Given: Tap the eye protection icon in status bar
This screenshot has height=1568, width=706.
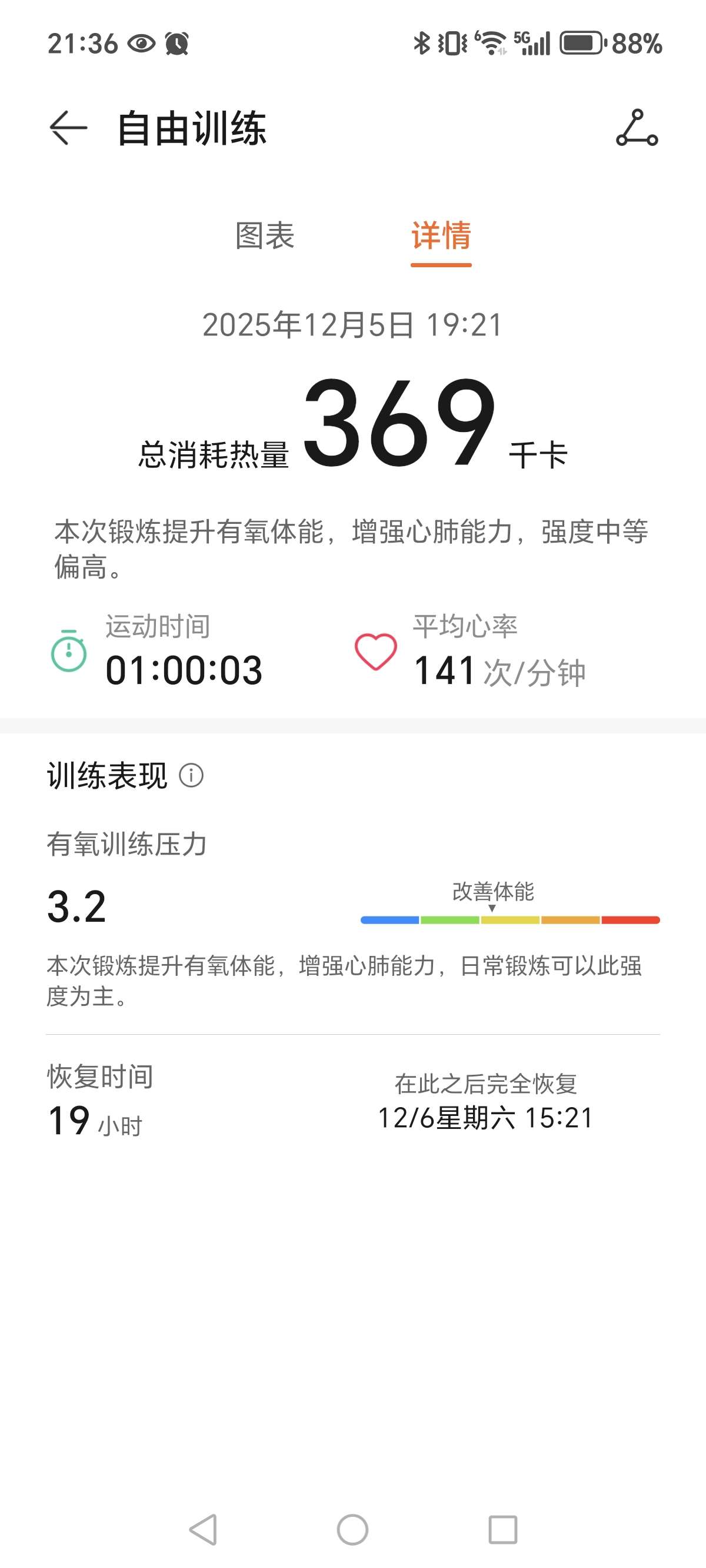Looking at the screenshot, I should coord(141,42).
